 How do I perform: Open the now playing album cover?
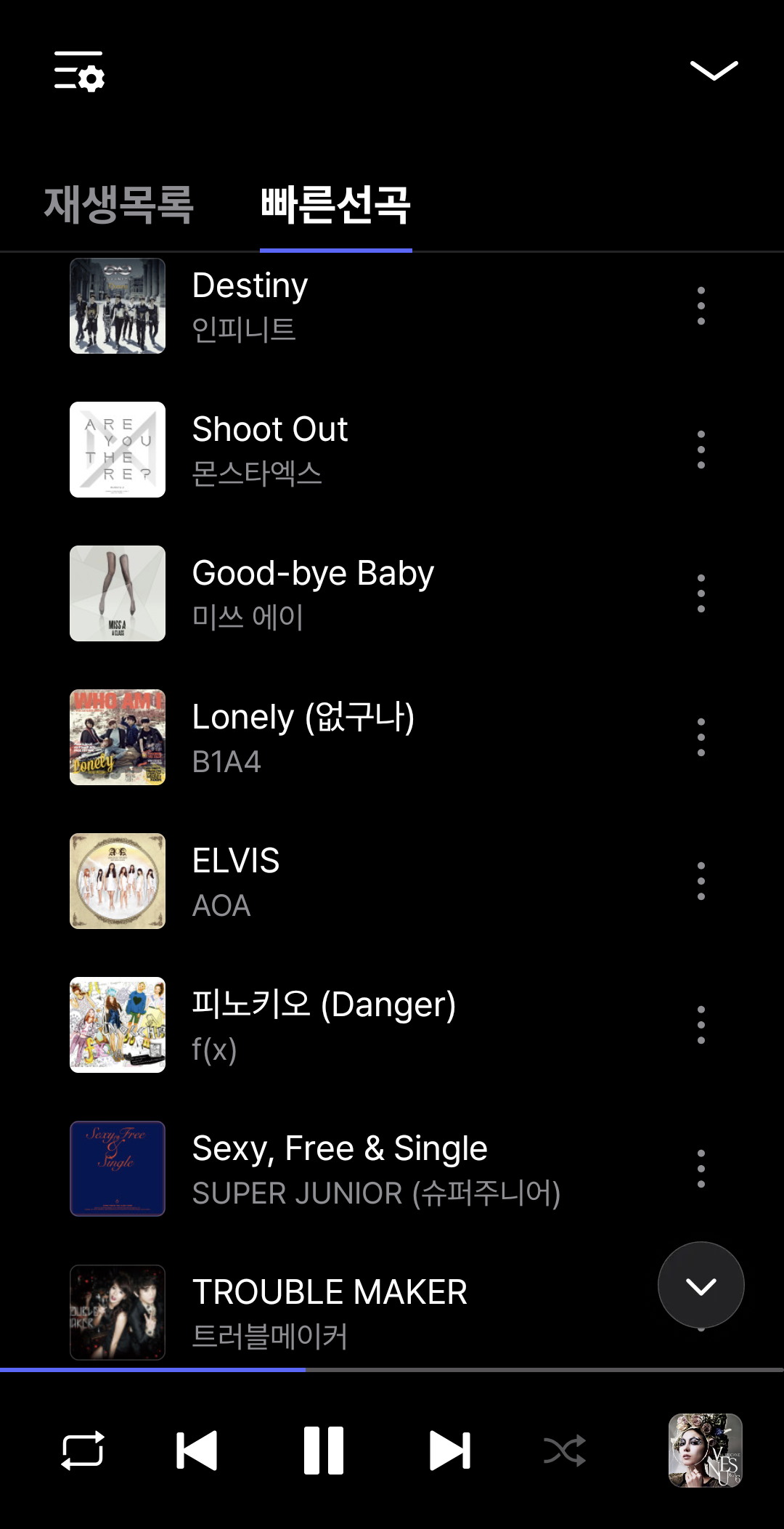705,1450
